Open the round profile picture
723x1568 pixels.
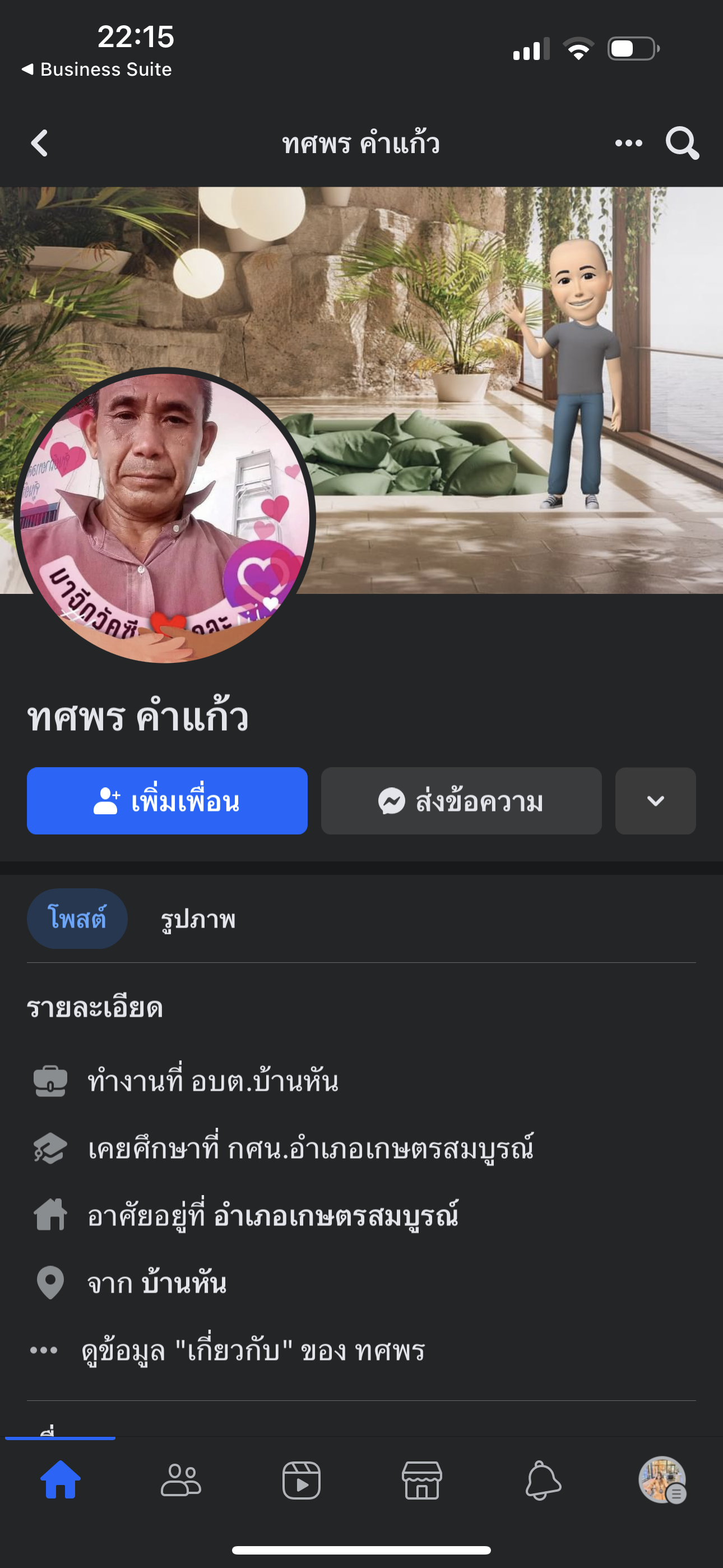164,518
